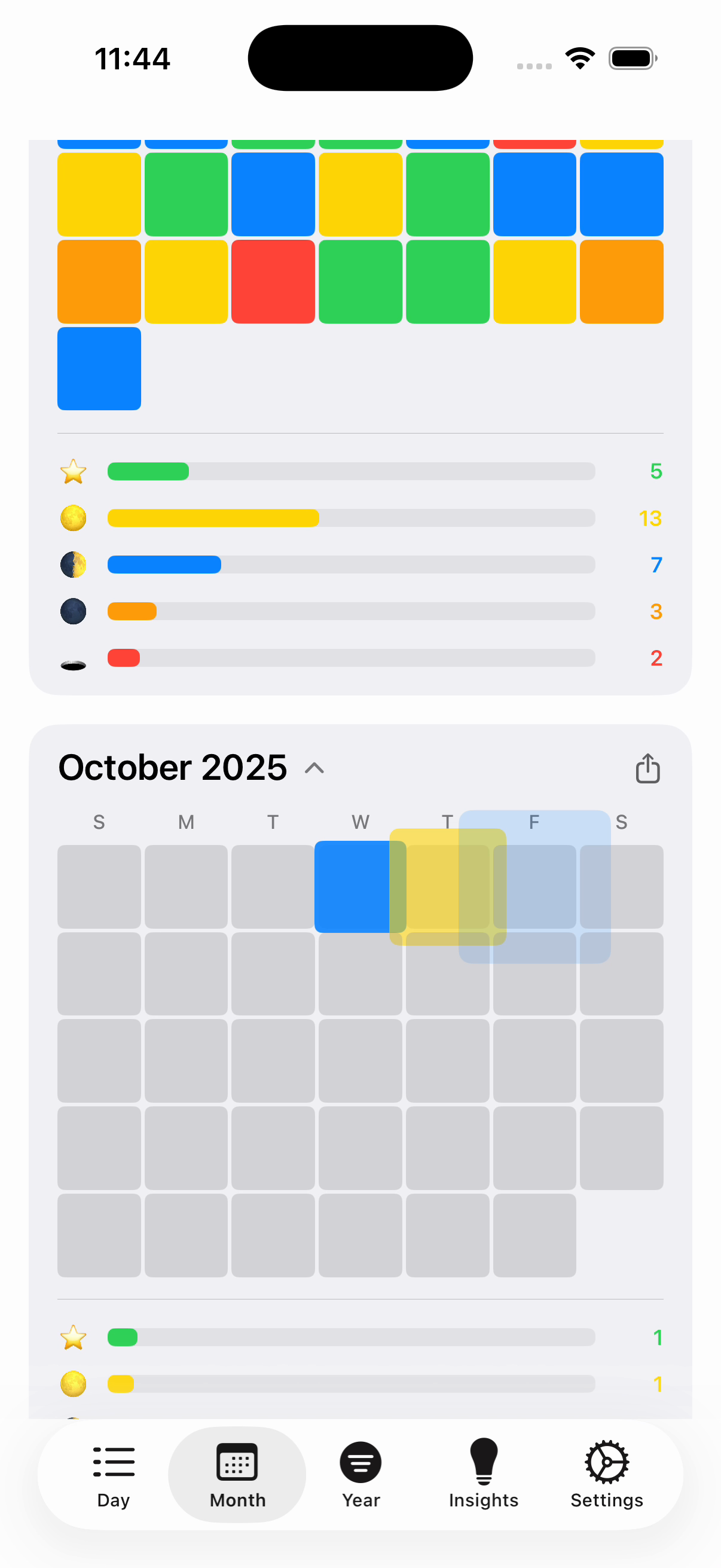Open the Year tab
Screen dimensions: 721x1568
click(361, 1474)
